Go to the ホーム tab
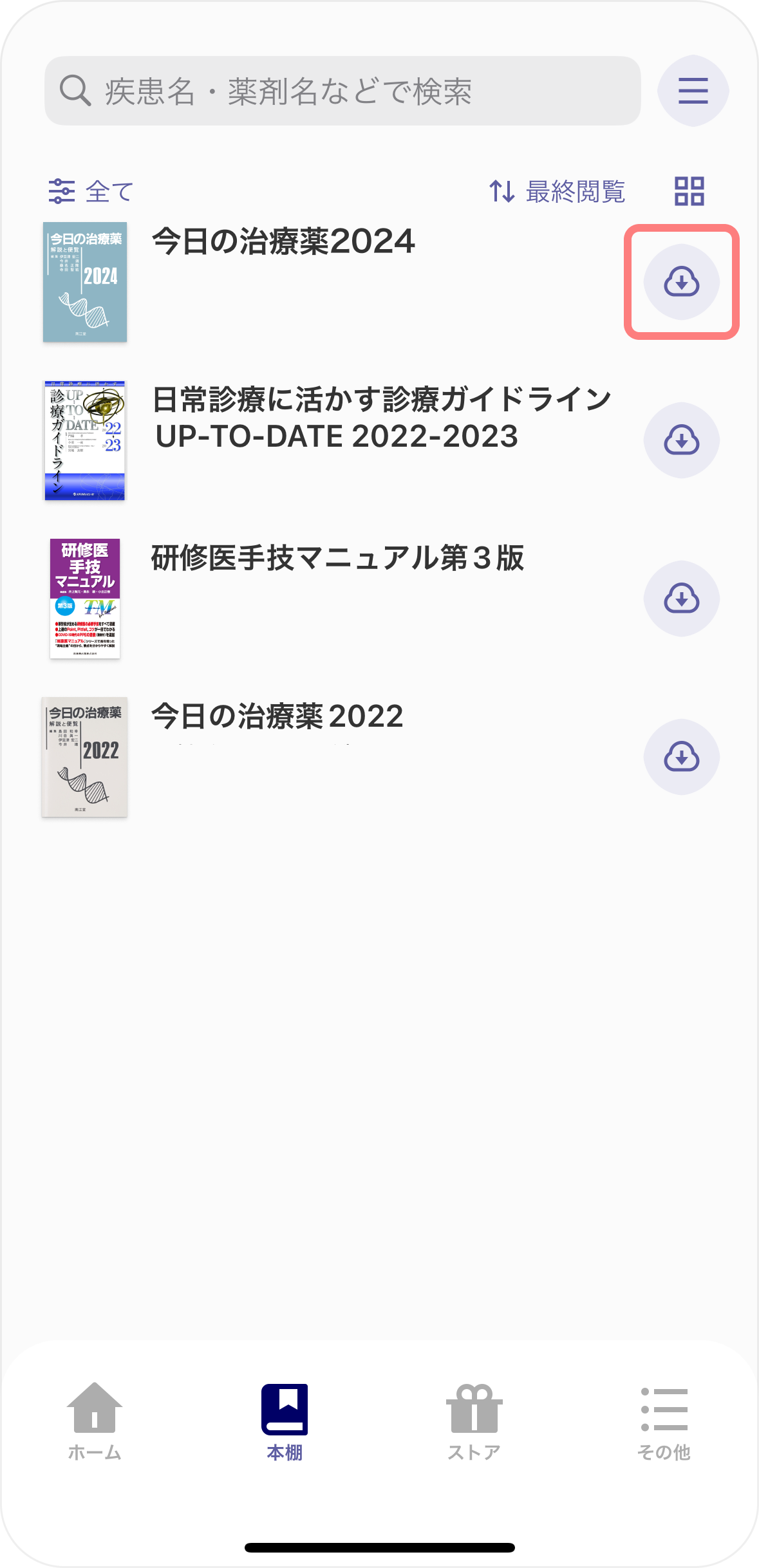 [95, 1421]
